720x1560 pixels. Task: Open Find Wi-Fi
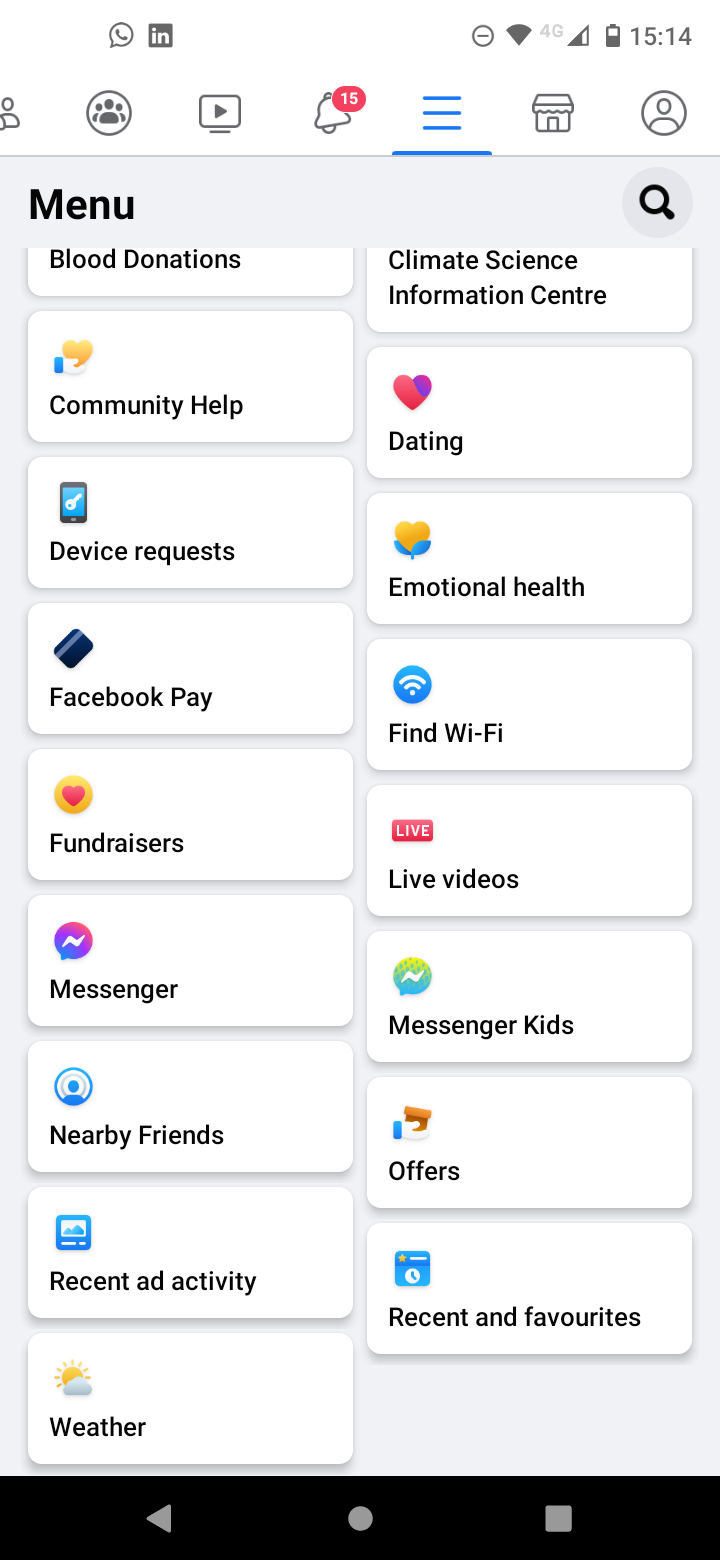click(x=528, y=704)
